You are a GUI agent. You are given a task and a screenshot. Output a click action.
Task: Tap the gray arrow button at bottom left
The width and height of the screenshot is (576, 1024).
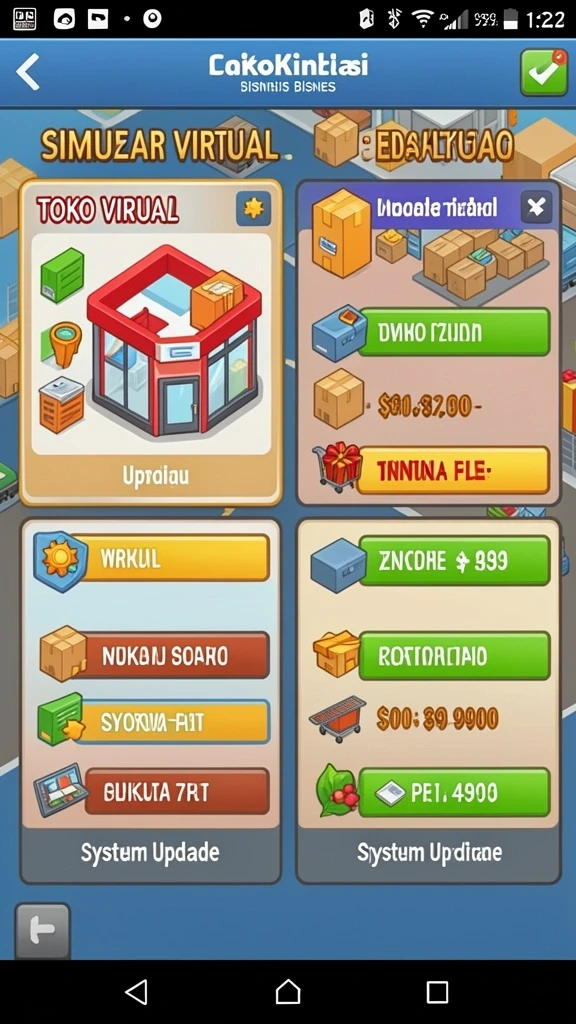coord(42,931)
